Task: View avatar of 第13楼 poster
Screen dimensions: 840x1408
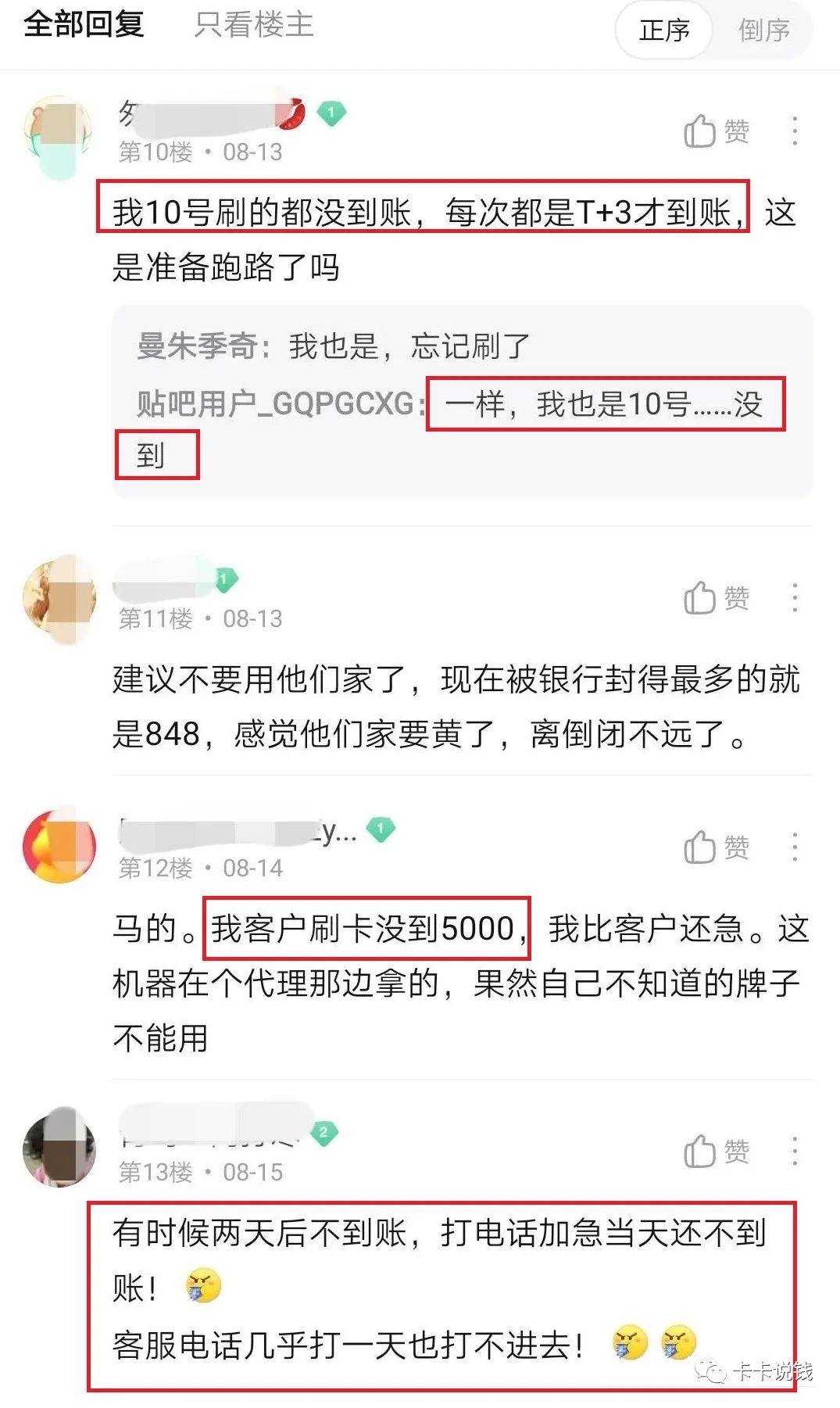Action: (x=59, y=1146)
